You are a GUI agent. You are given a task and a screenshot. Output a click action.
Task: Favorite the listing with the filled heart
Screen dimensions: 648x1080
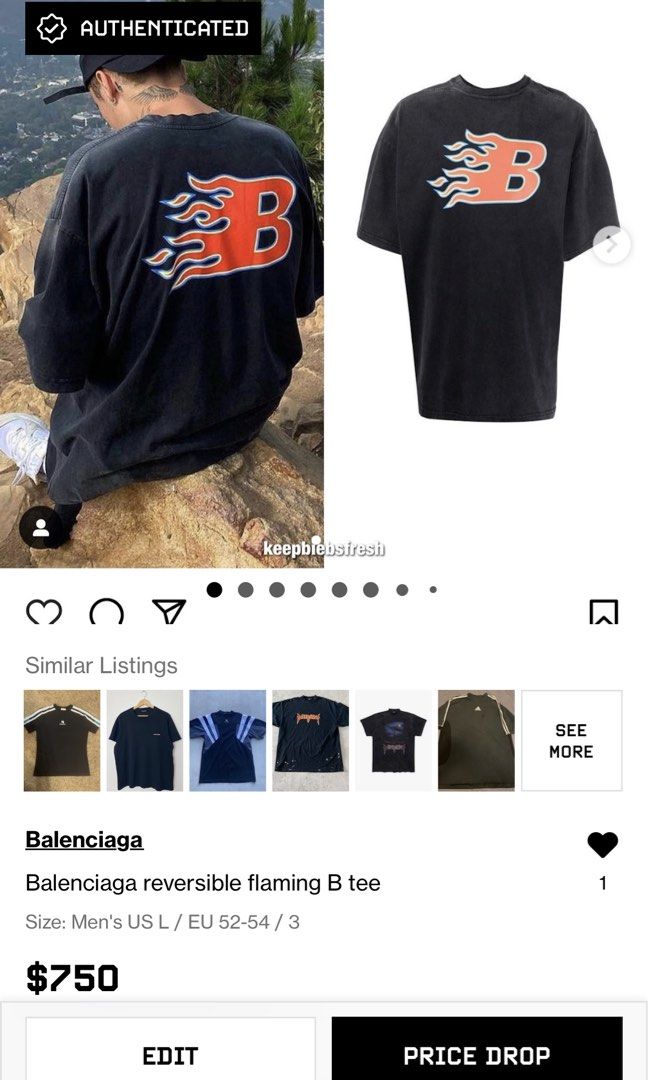(602, 845)
